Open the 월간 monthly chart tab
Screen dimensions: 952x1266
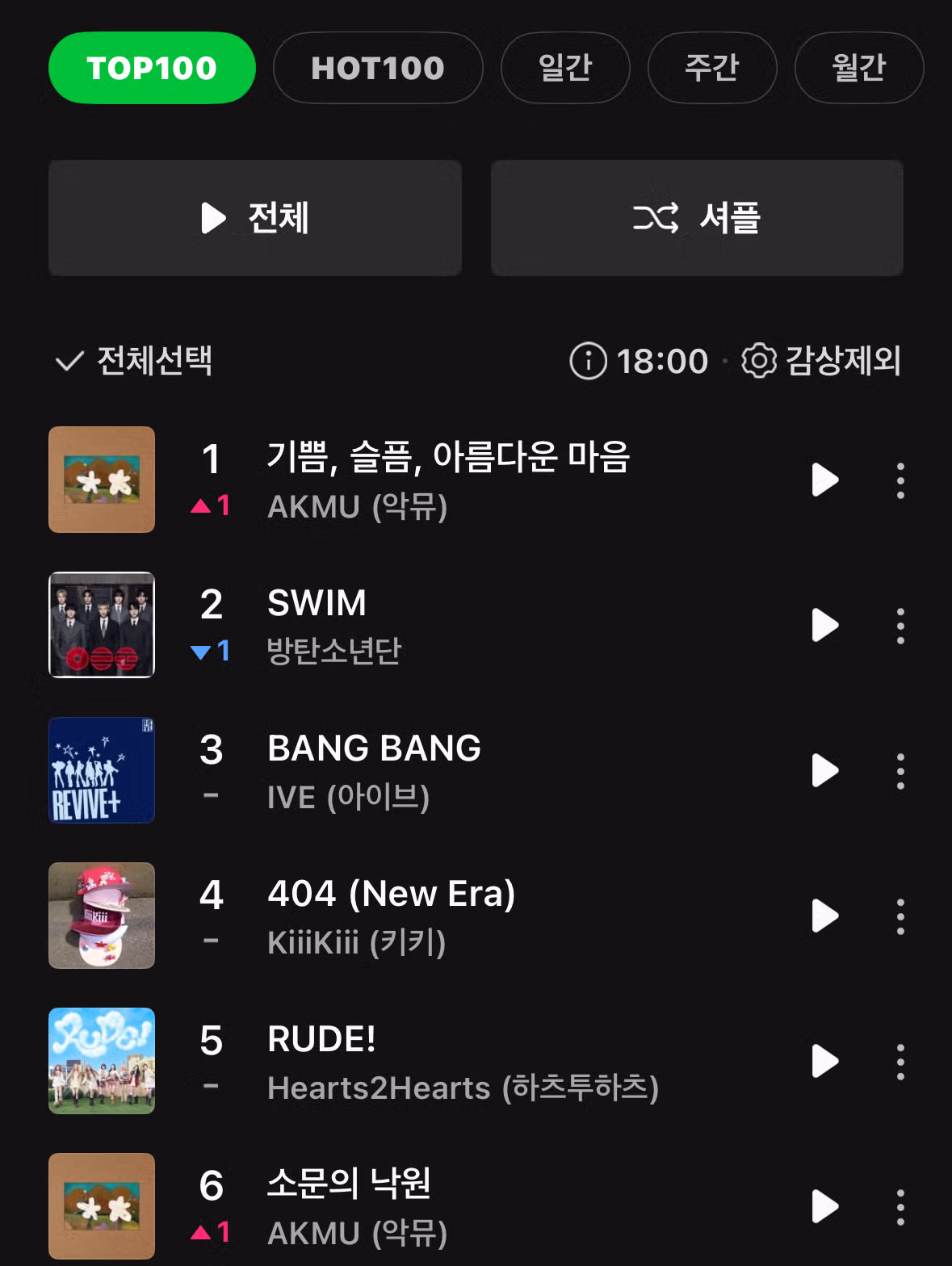[x=858, y=68]
